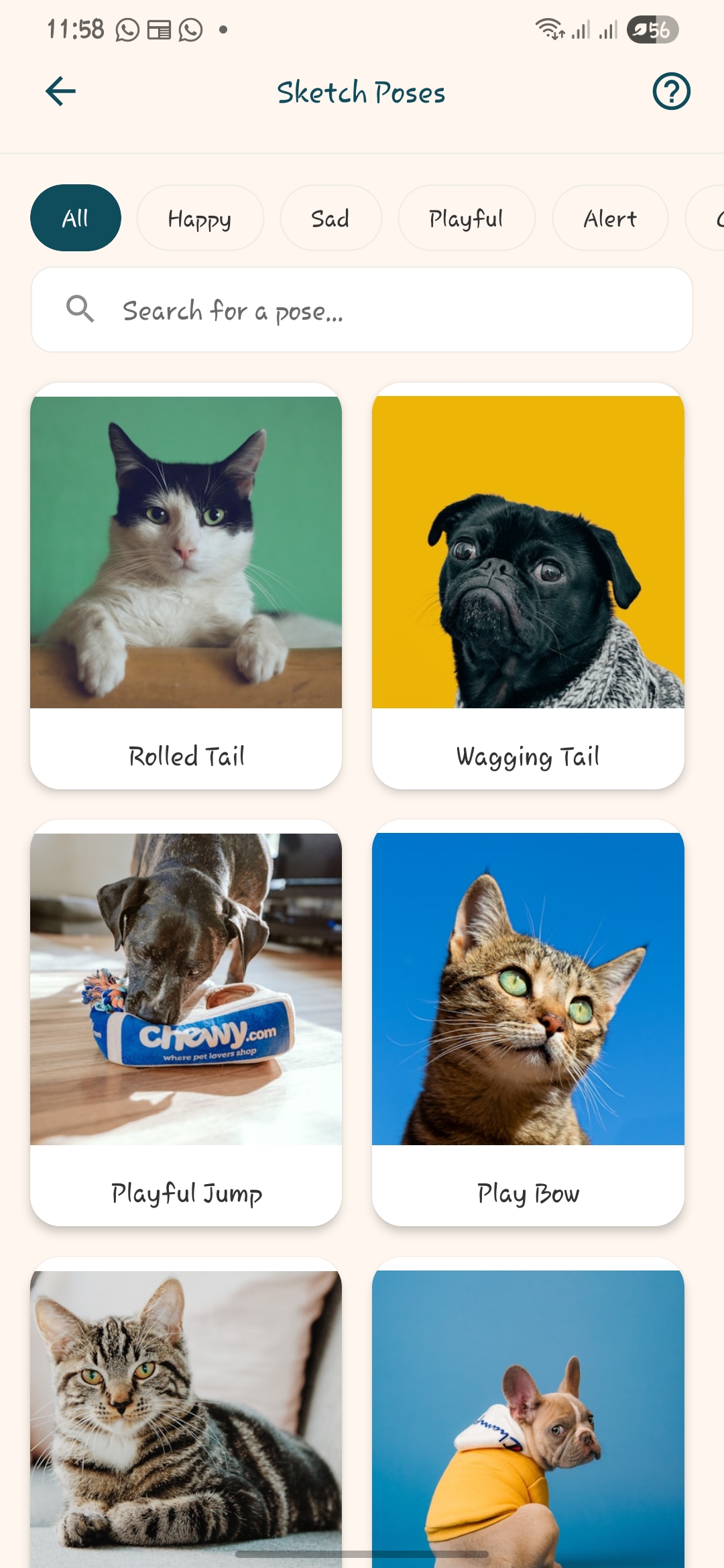View the Play Bow pose
Image resolution: width=724 pixels, height=1568 pixels.
point(528,1023)
